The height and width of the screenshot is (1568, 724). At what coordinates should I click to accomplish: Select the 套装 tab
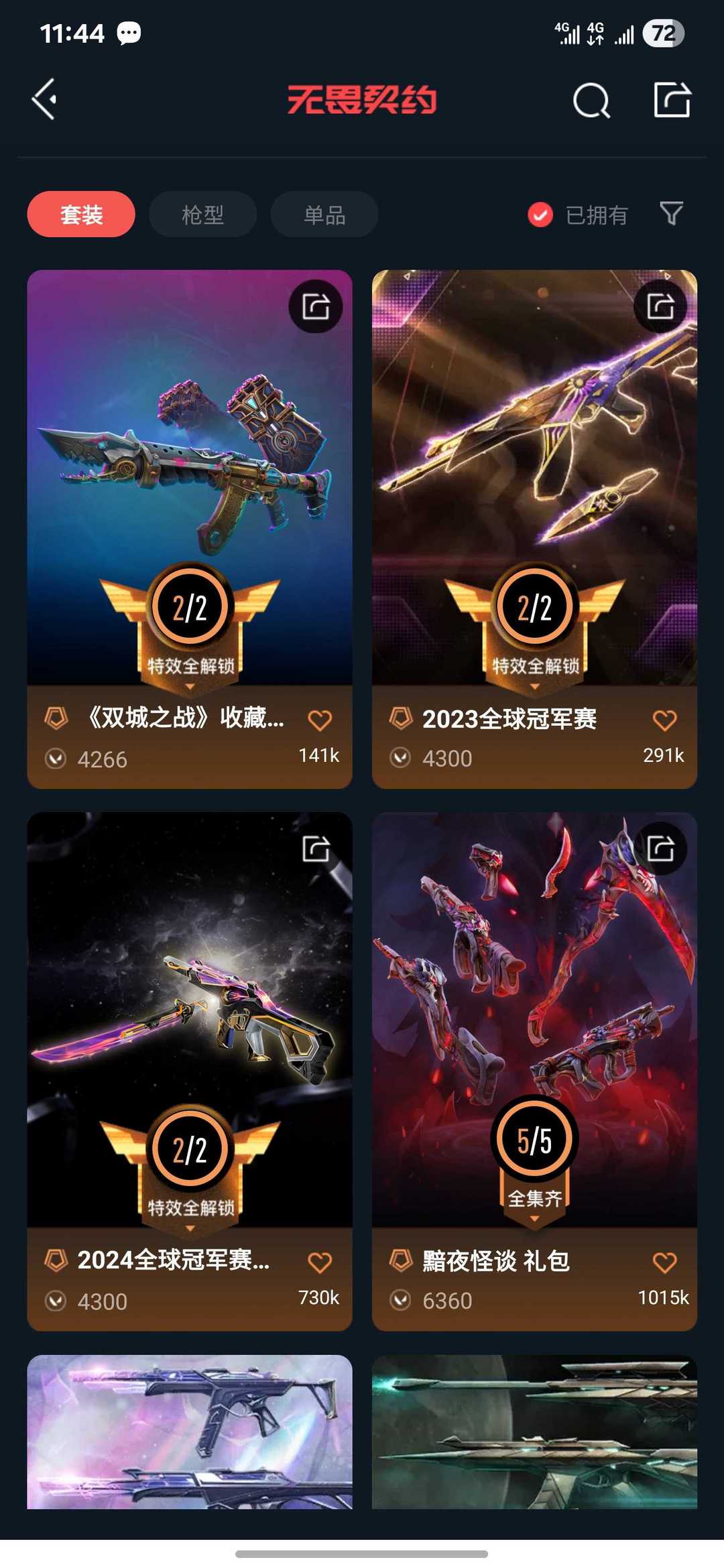tap(81, 214)
